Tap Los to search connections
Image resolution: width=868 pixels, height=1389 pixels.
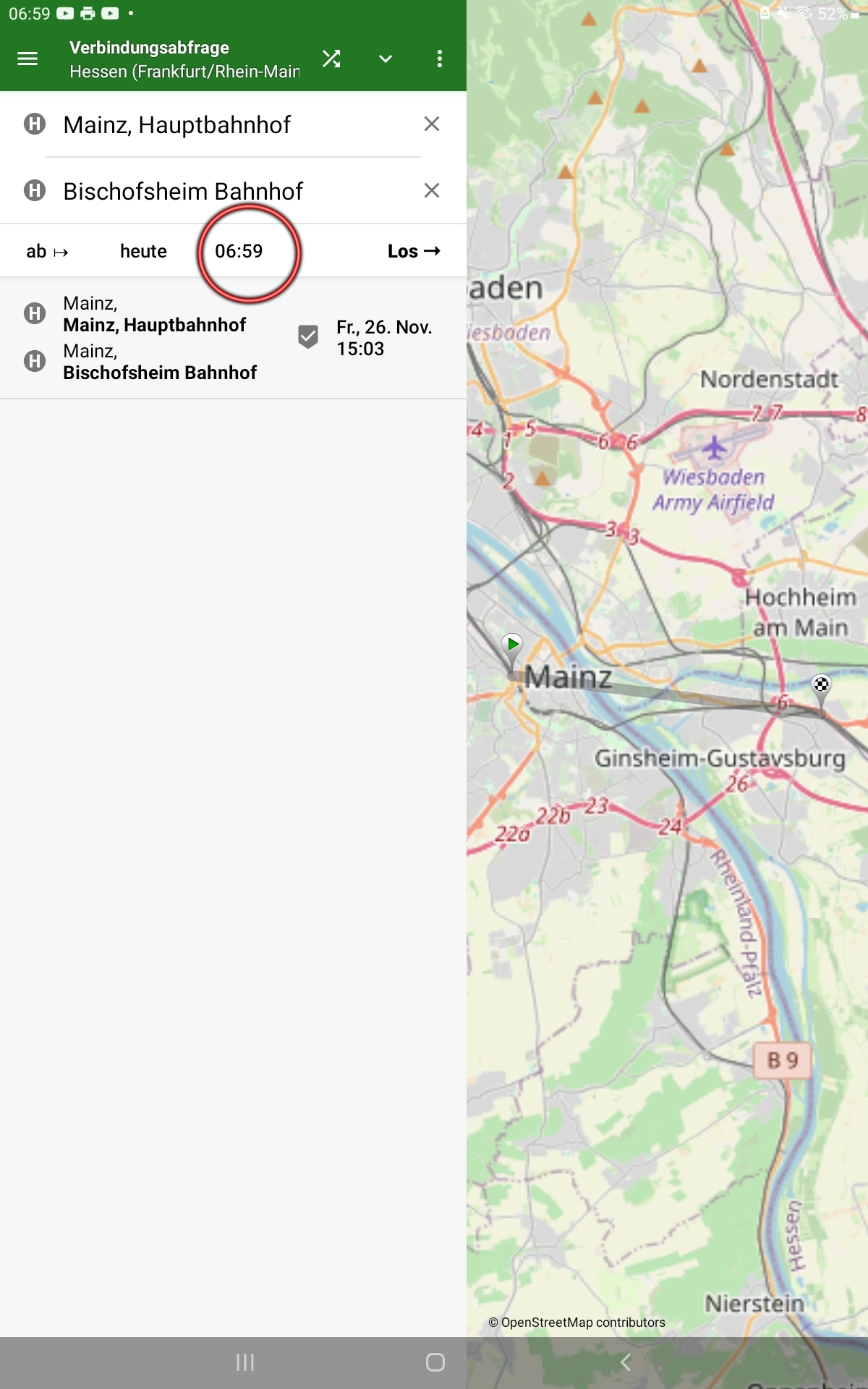pyautogui.click(x=414, y=251)
